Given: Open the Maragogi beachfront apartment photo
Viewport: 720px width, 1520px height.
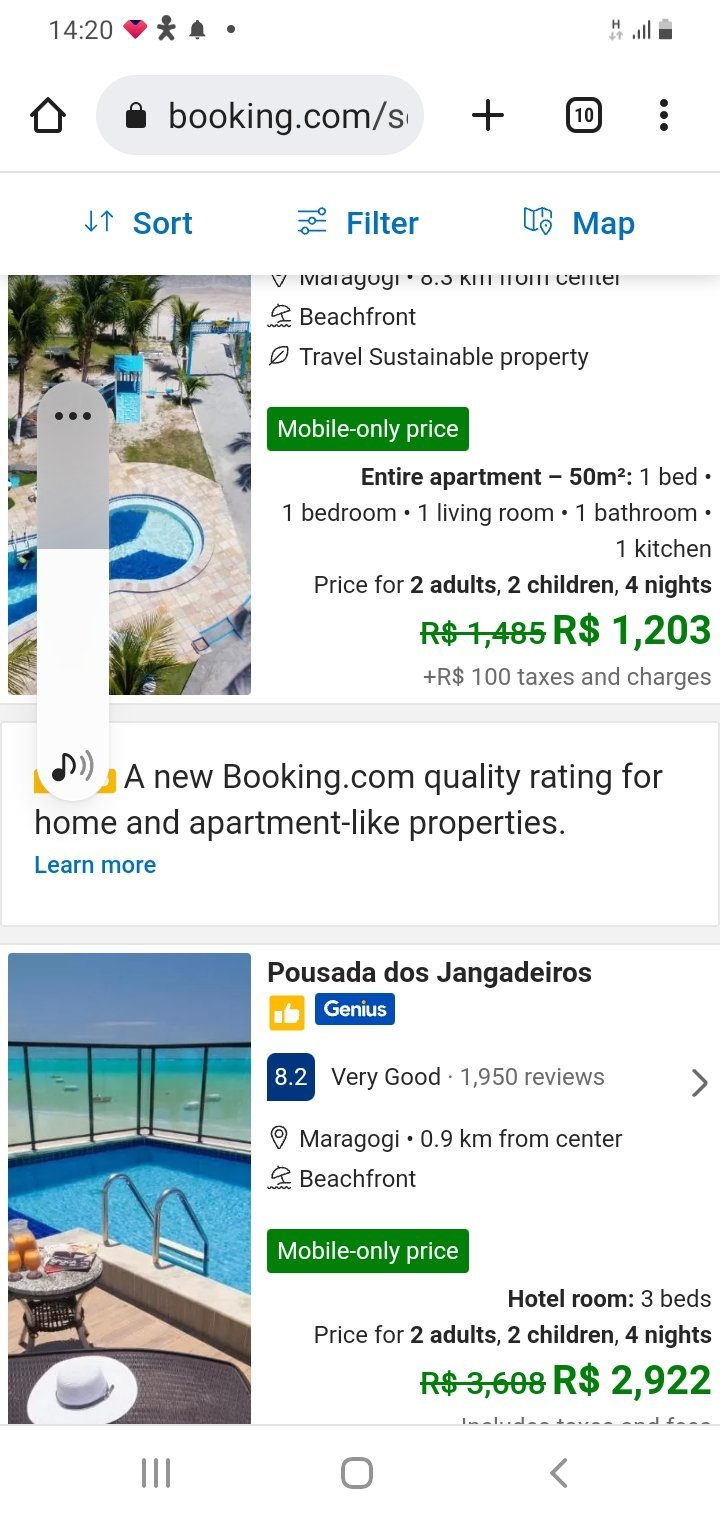Looking at the screenshot, I should click(x=180, y=500).
